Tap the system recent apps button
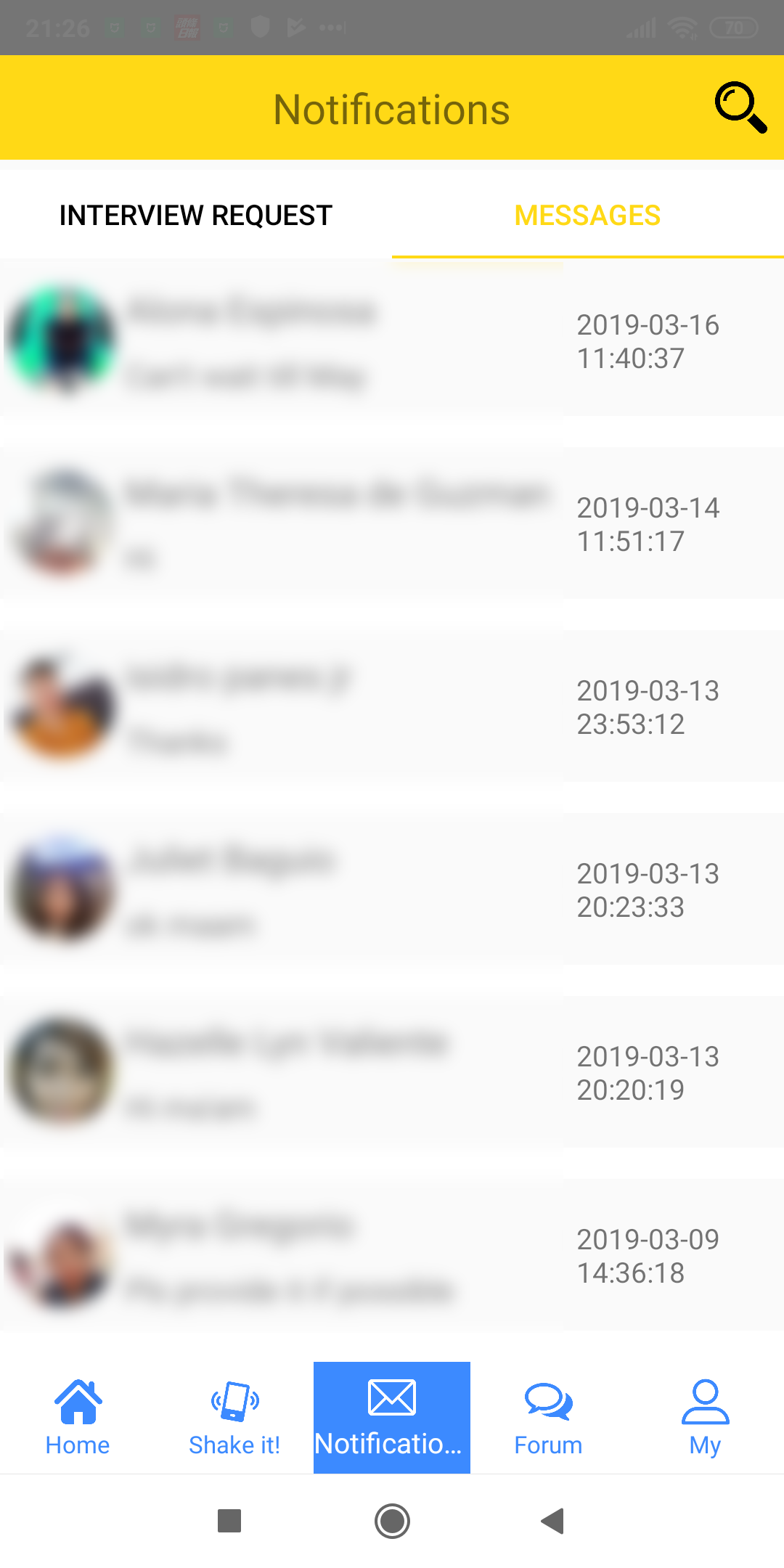The height and width of the screenshot is (1568, 784). [229, 1521]
